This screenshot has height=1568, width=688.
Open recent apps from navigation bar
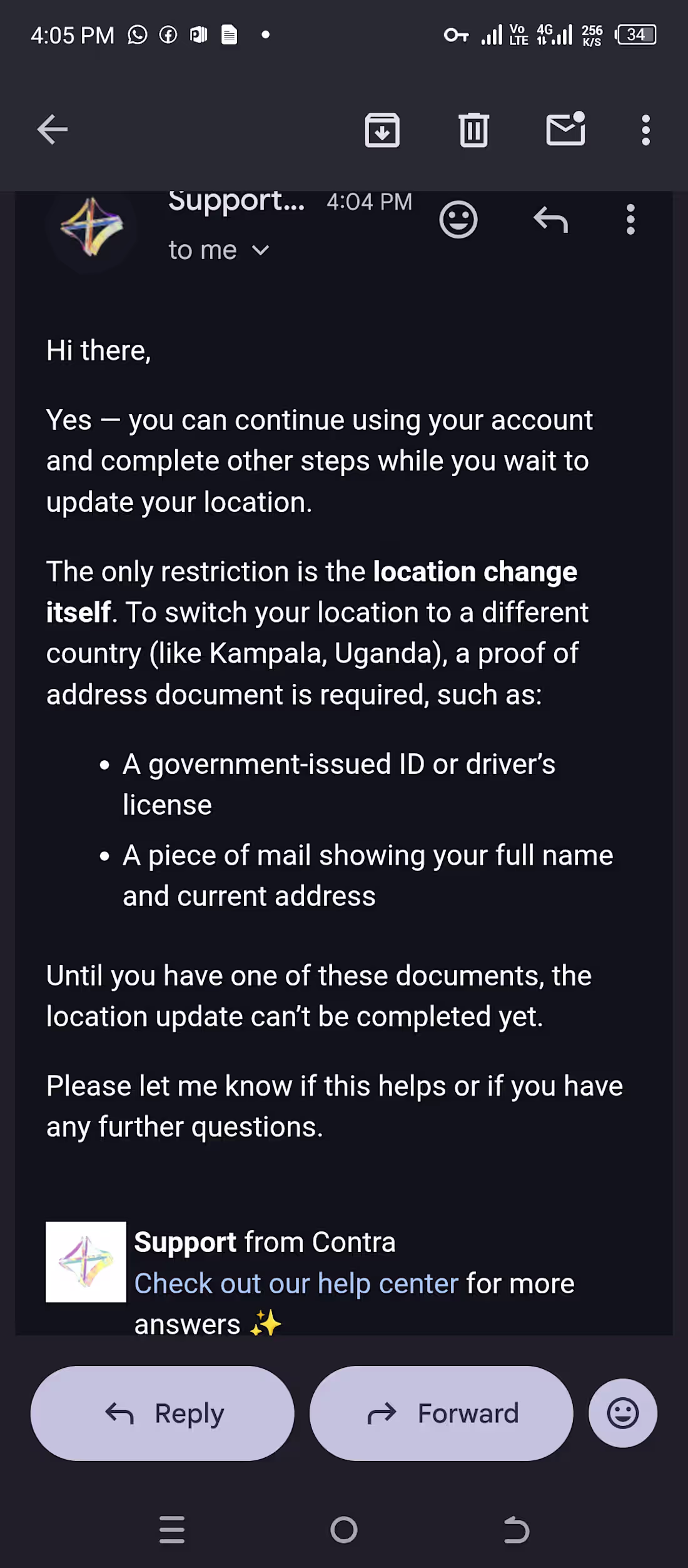click(x=172, y=1530)
